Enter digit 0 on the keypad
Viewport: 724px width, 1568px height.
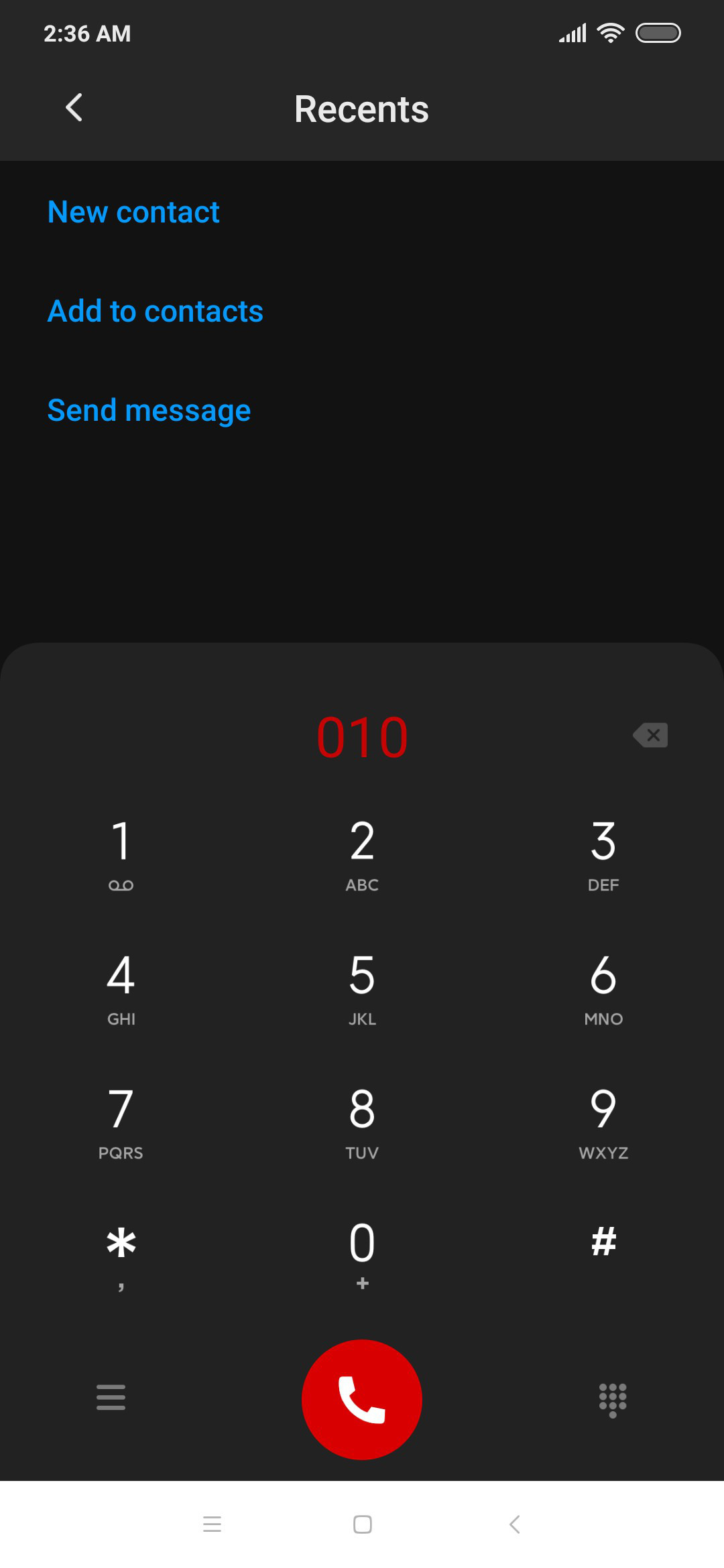tap(362, 1254)
